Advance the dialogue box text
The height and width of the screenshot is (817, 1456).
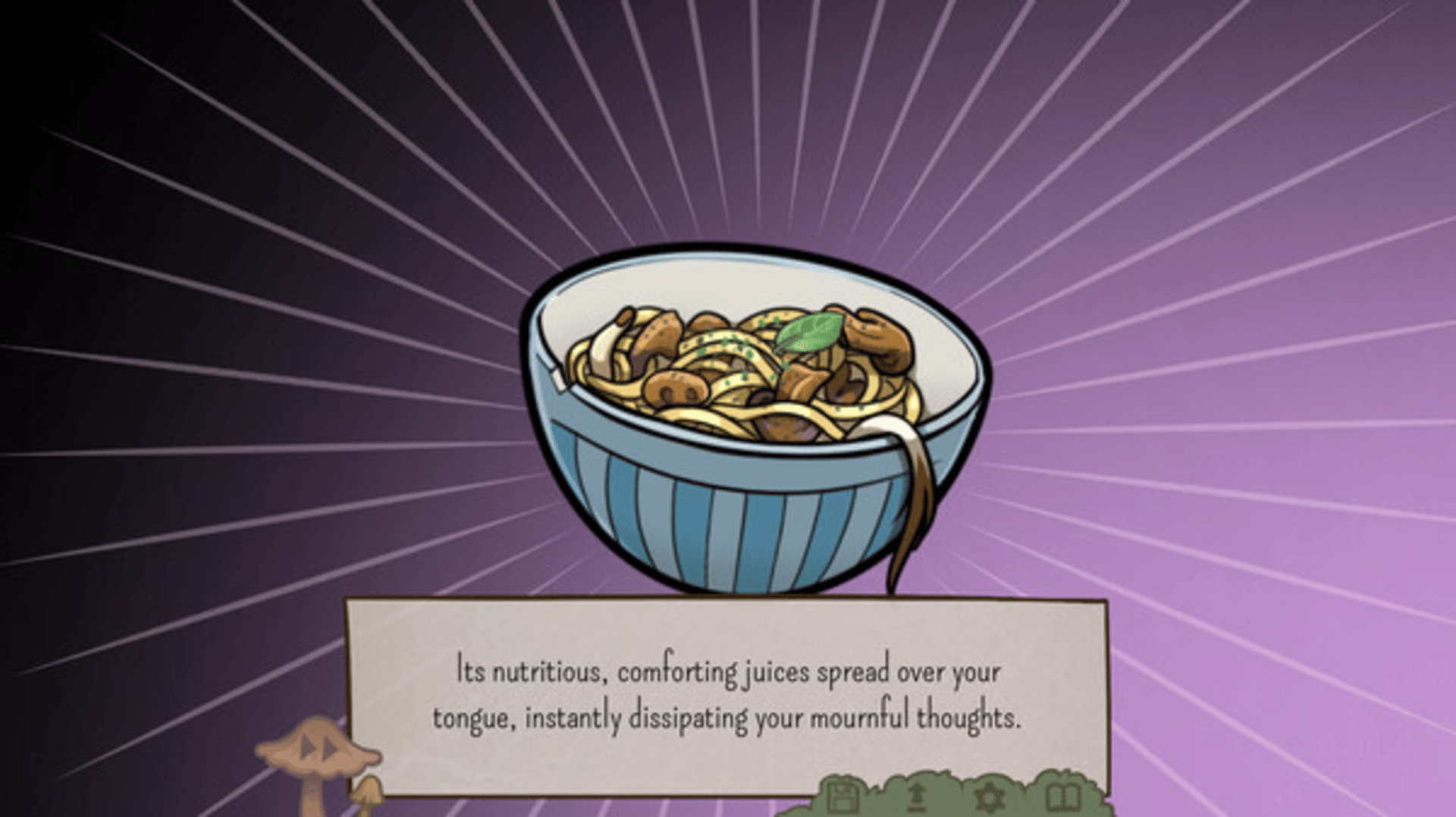[726, 693]
